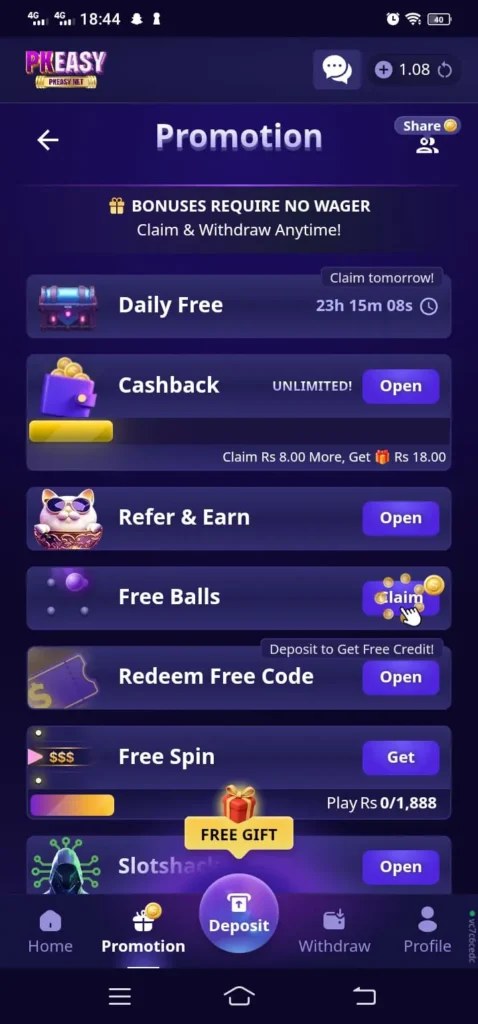The width and height of the screenshot is (478, 1024).
Task: Open Redeem Free Code
Action: click(400, 677)
